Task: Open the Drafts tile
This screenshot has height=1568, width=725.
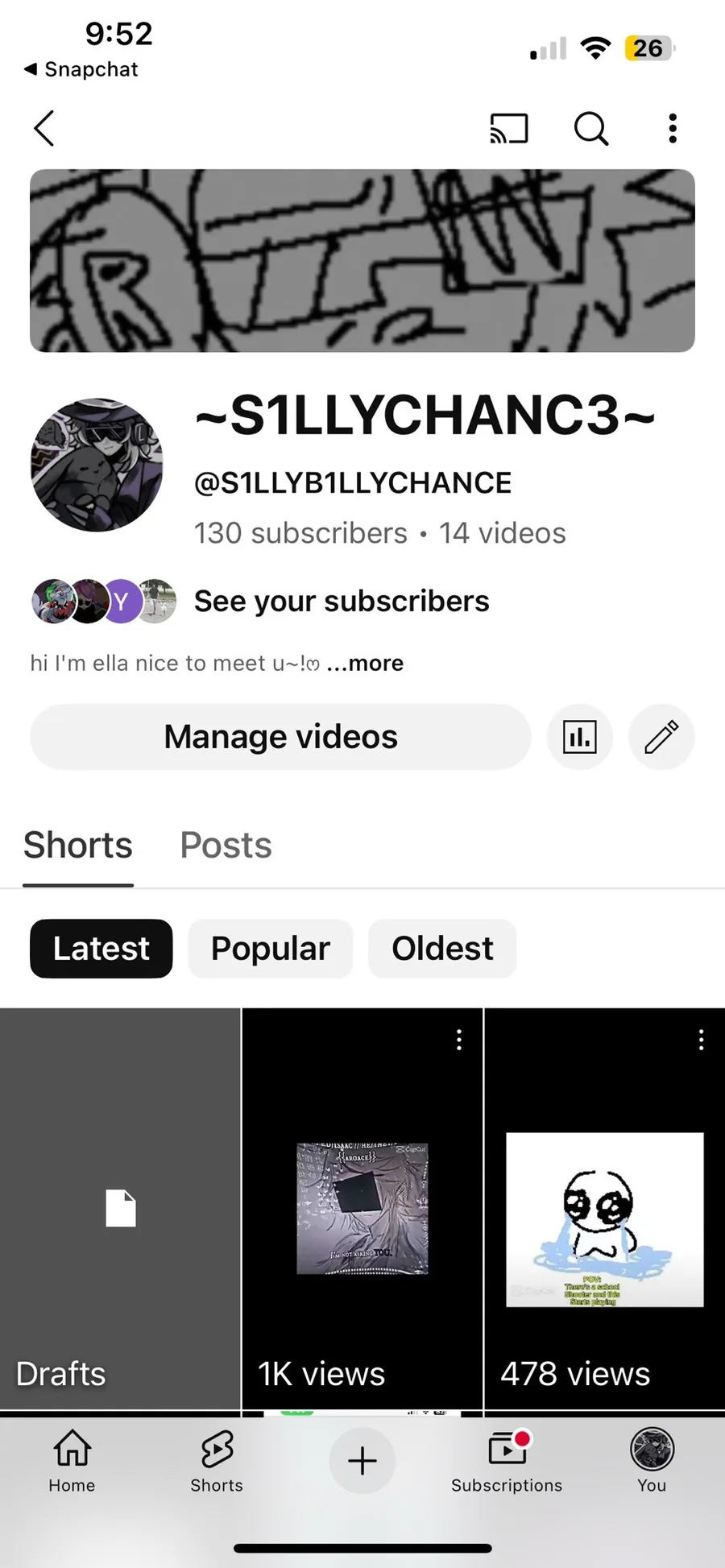Action: tap(120, 1208)
